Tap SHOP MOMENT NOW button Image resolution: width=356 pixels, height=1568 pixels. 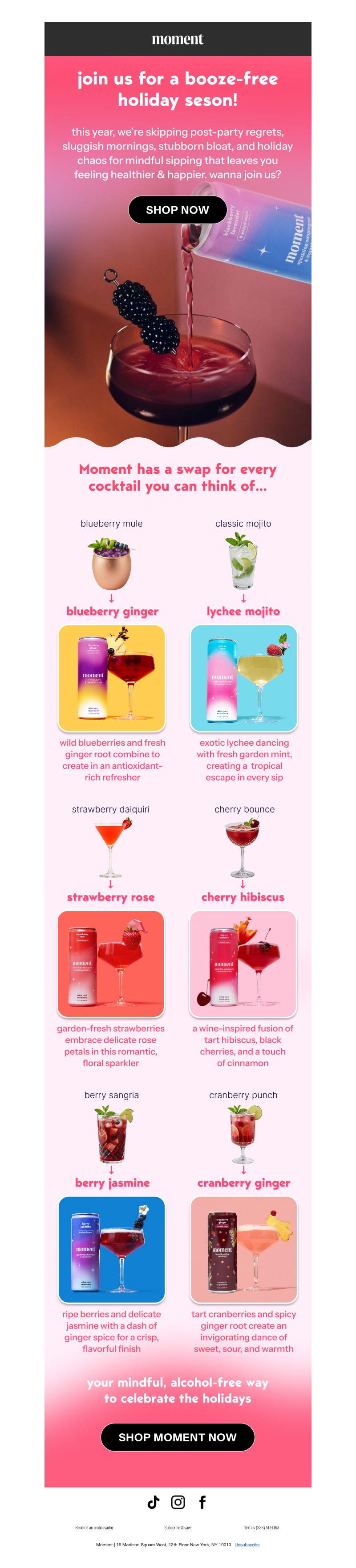[x=178, y=1437]
